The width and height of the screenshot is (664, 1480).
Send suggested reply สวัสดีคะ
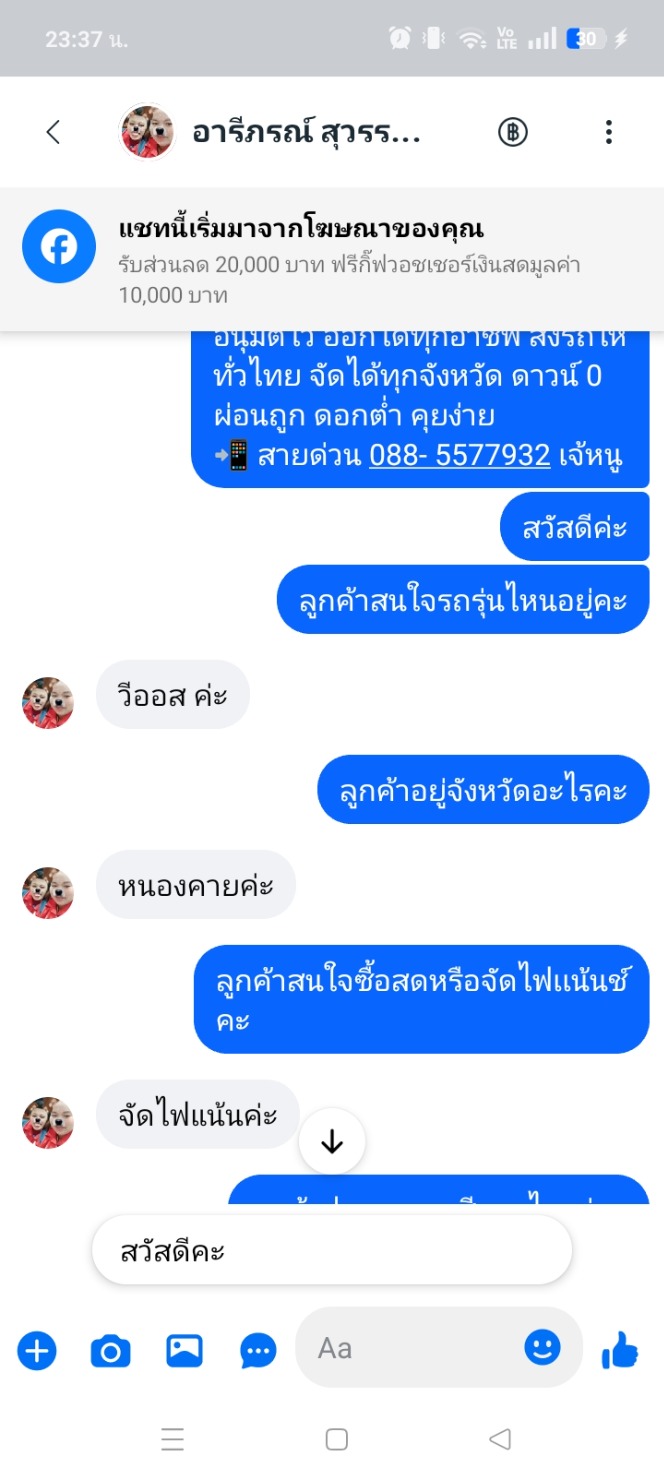tap(332, 1251)
